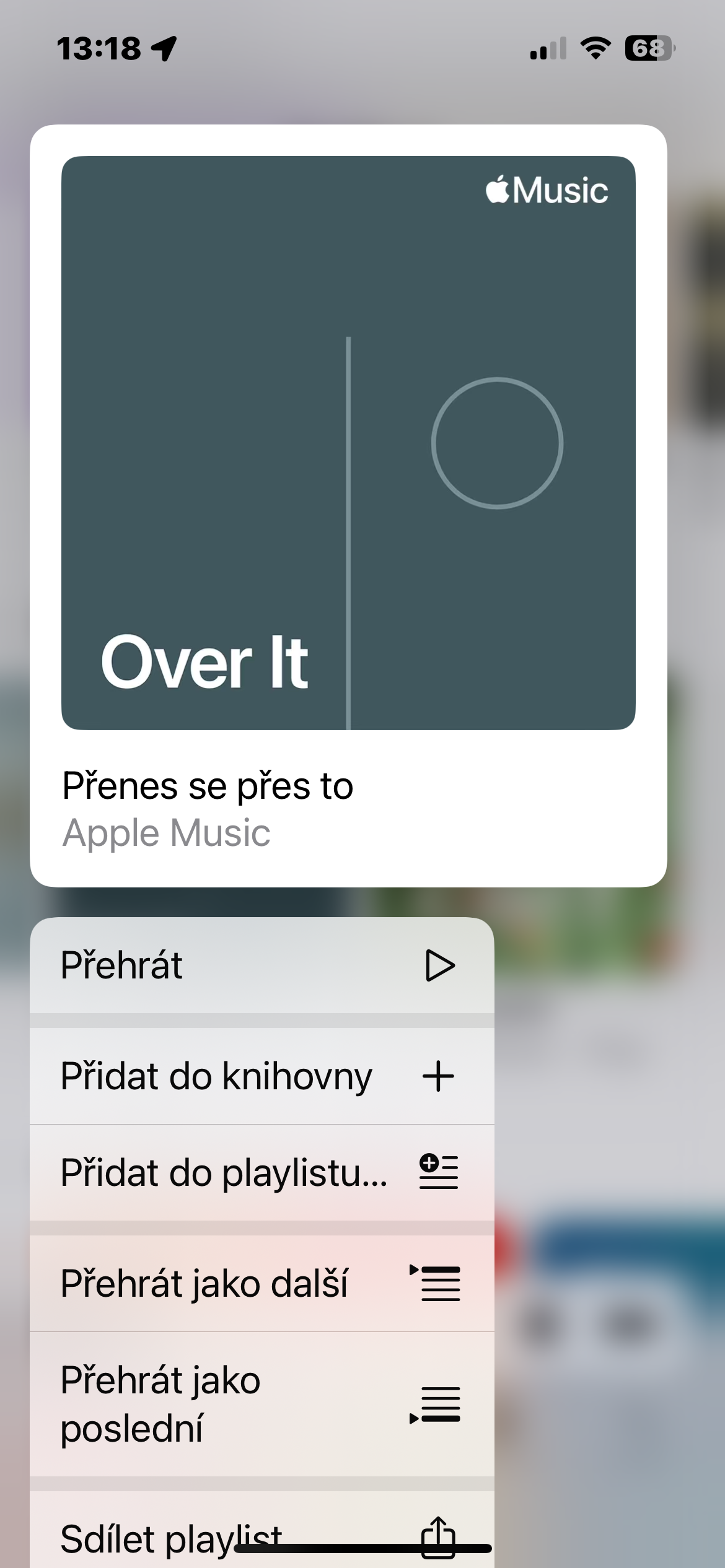
Task: Open the Over It playlist preview card
Action: [x=348, y=505]
